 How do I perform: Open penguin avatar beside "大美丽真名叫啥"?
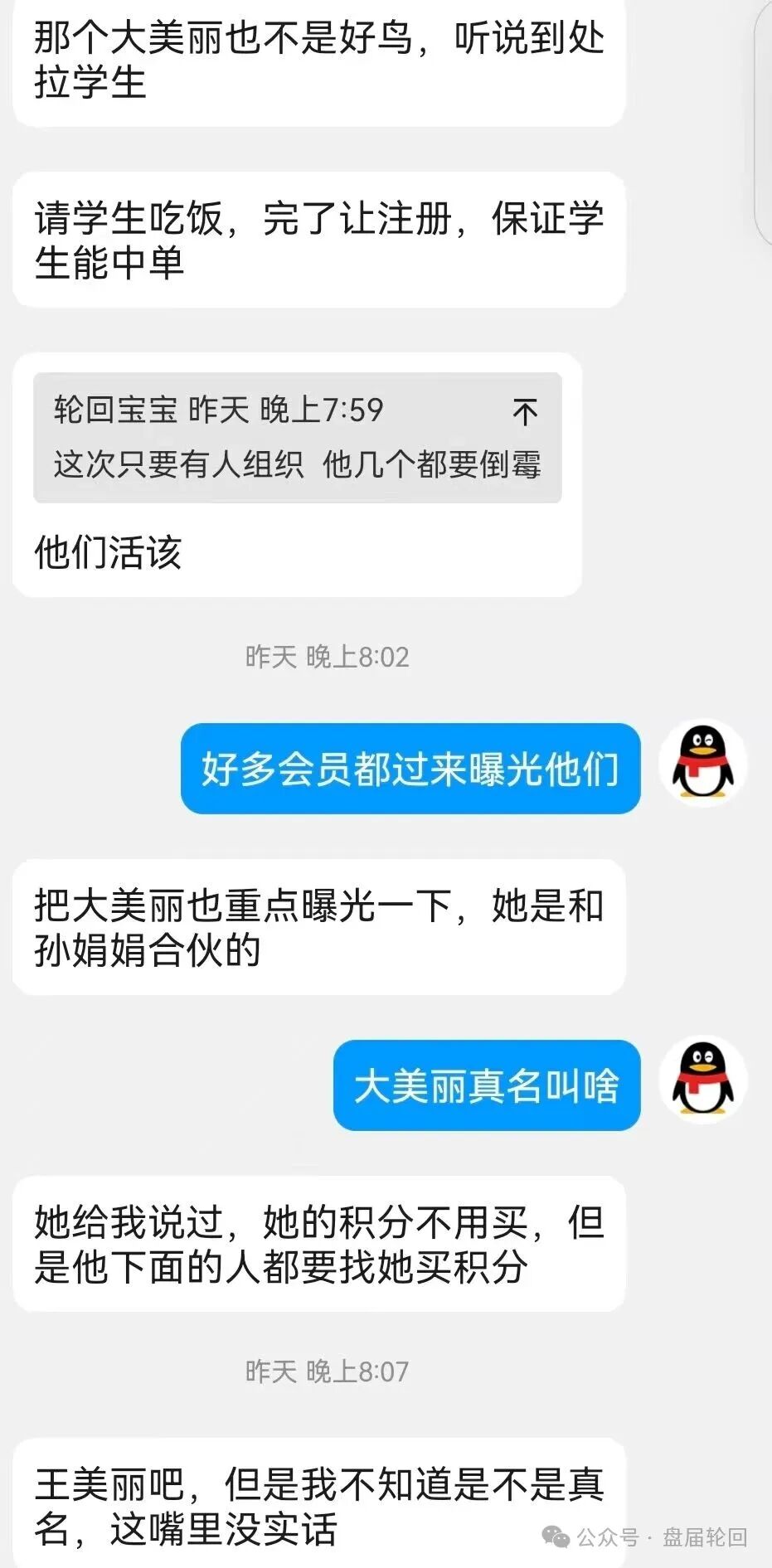(x=702, y=1079)
